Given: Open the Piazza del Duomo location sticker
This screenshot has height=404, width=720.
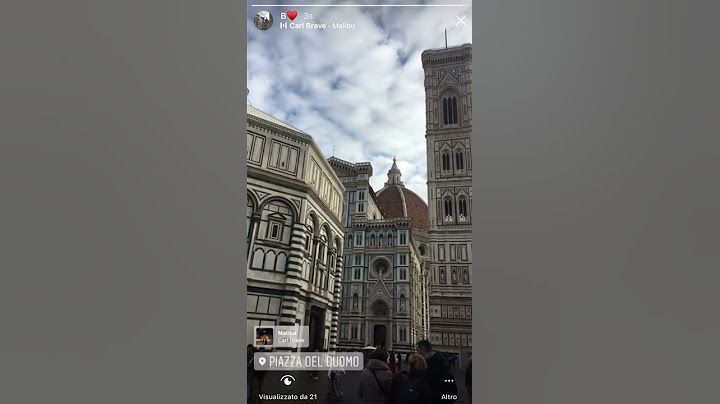Looking at the screenshot, I should pos(308,361).
